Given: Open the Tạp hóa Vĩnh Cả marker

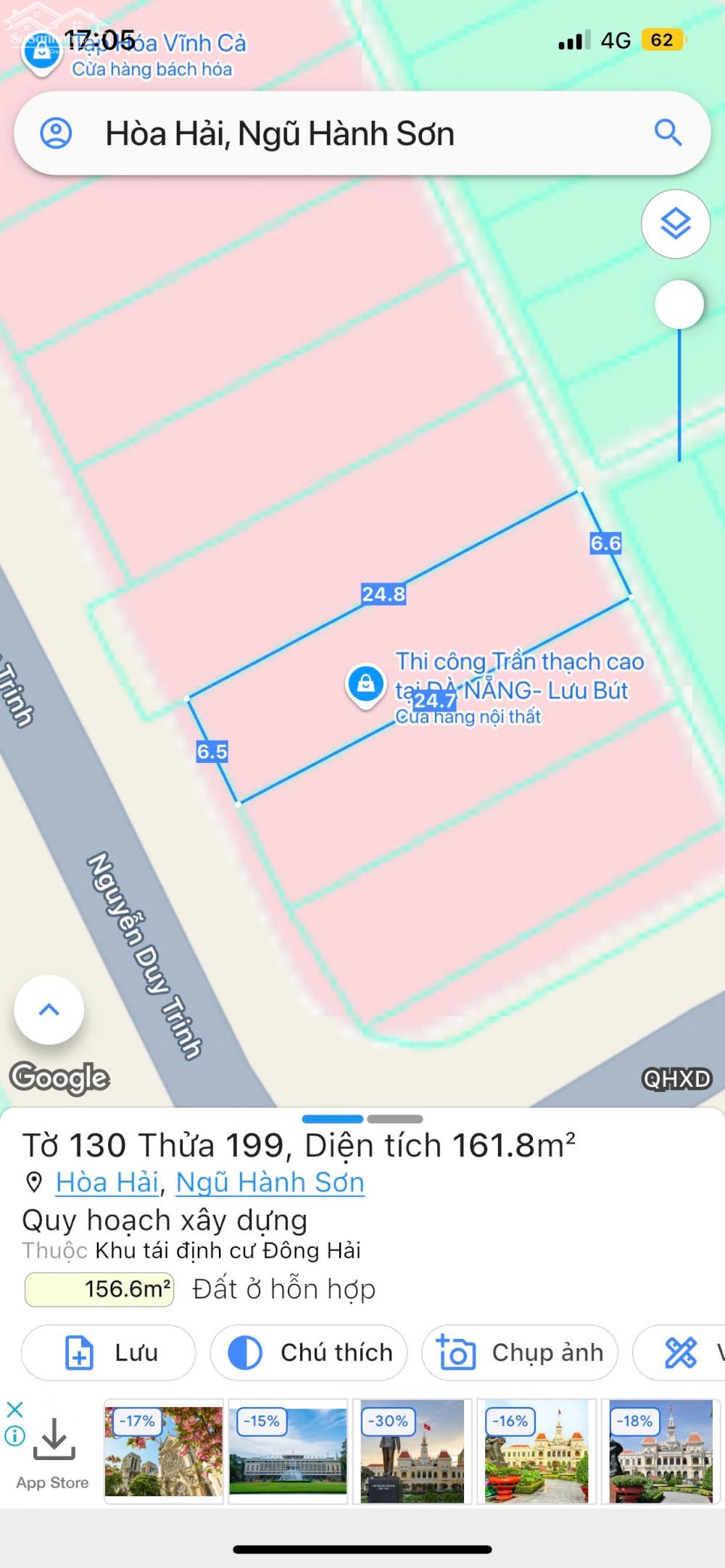Looking at the screenshot, I should click(x=41, y=52).
